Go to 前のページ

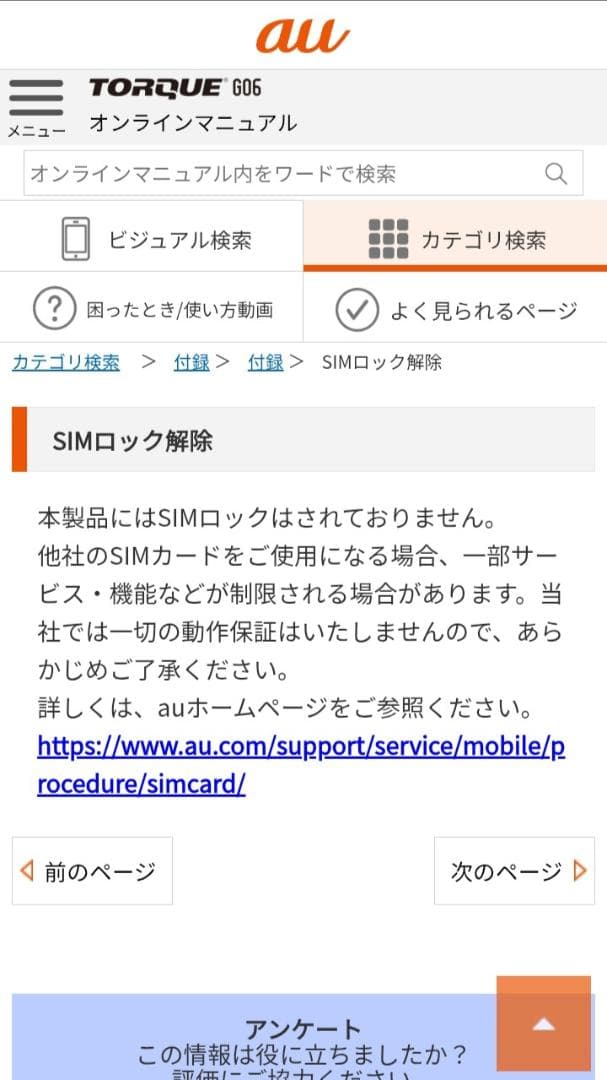coord(92,871)
